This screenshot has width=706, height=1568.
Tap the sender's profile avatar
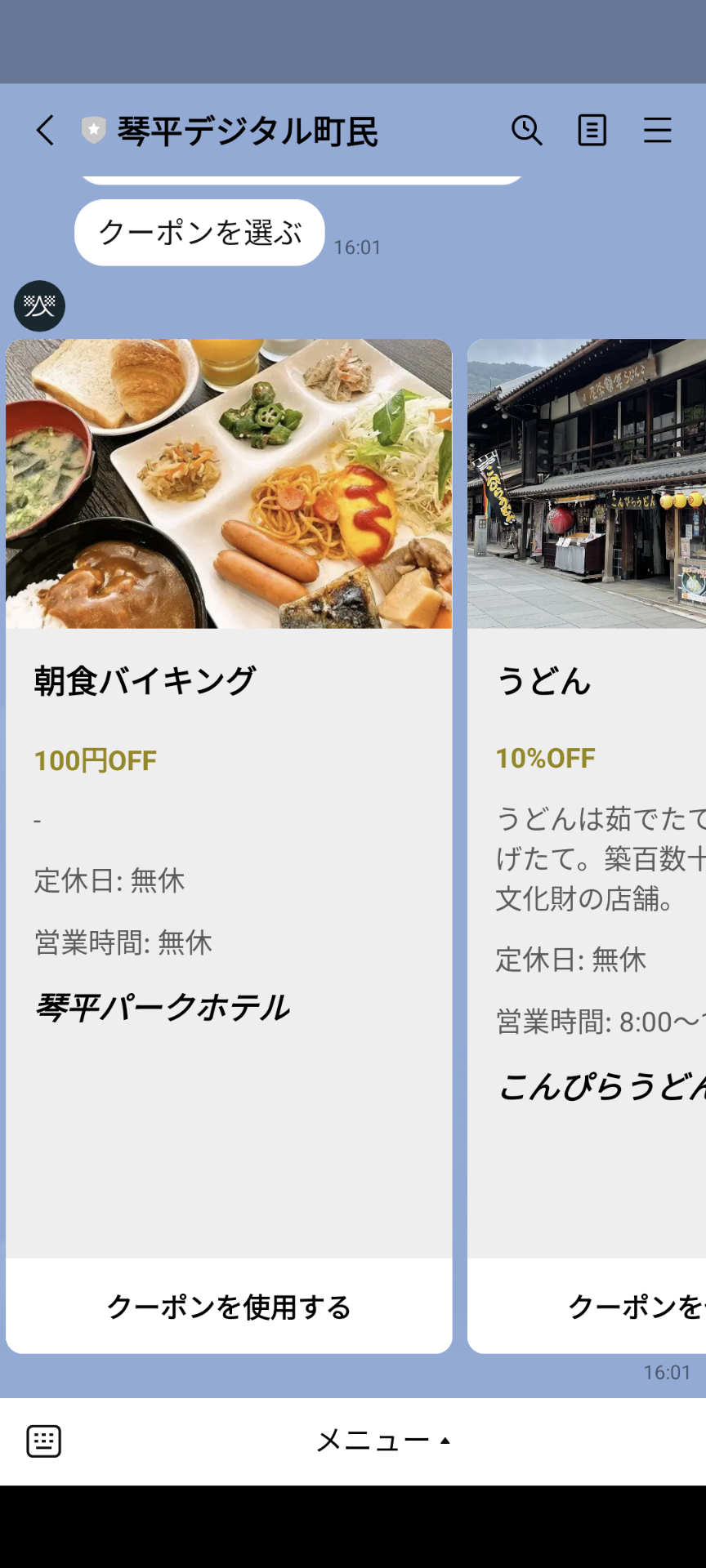click(39, 306)
